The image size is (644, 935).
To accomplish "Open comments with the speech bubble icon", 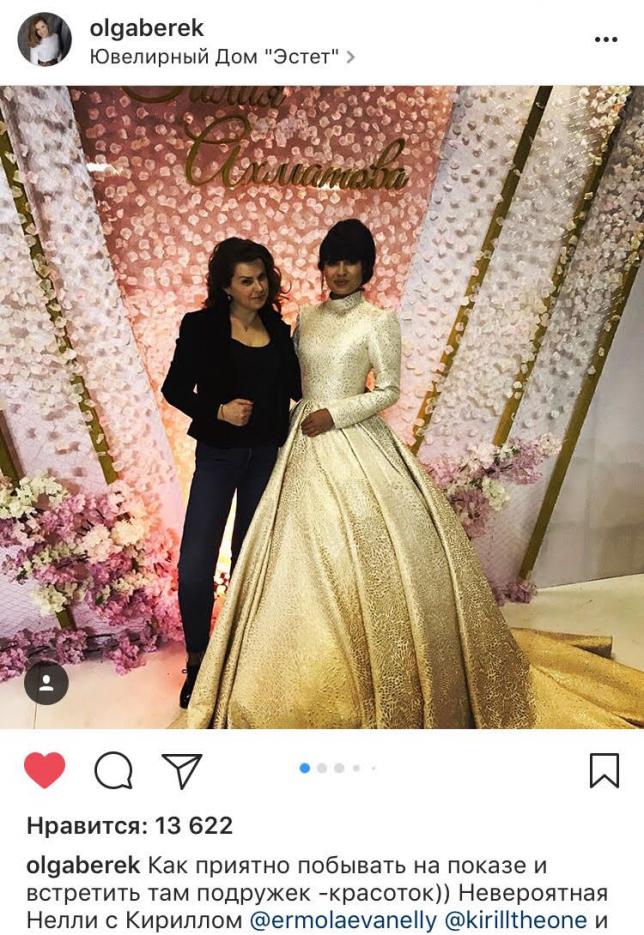I will click(113, 770).
